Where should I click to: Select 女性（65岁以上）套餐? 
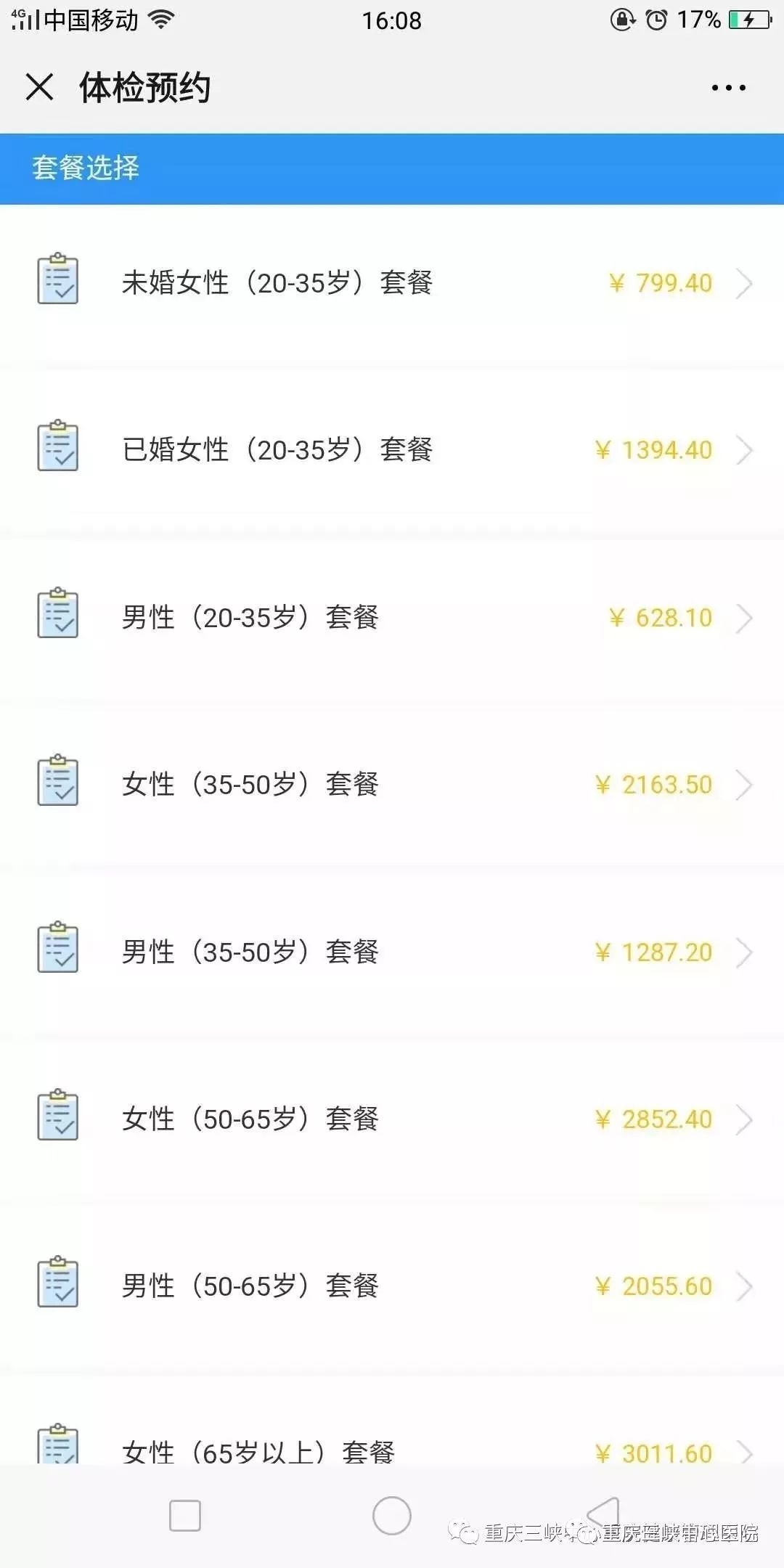pos(392,1450)
